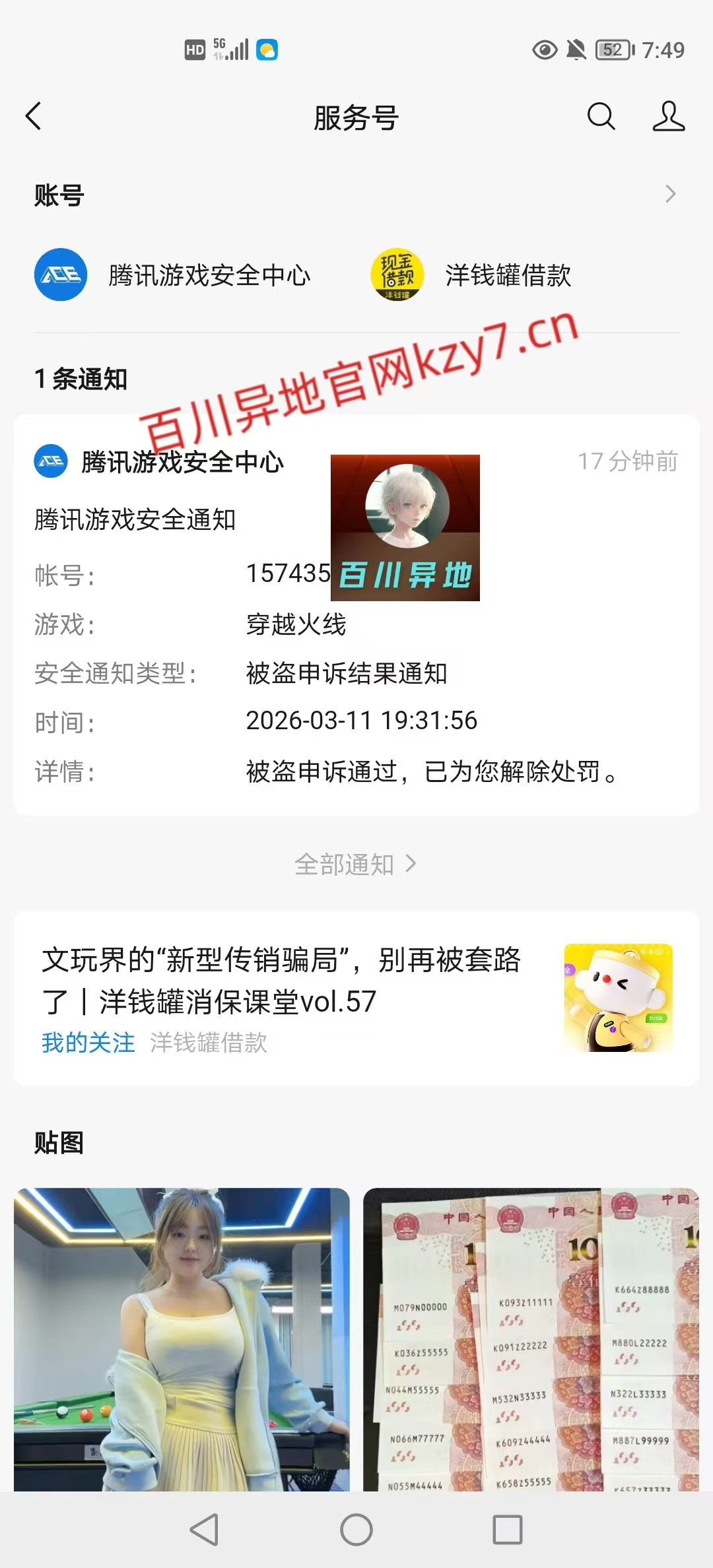
Task: Go back from the 服务号 page
Action: (34, 117)
